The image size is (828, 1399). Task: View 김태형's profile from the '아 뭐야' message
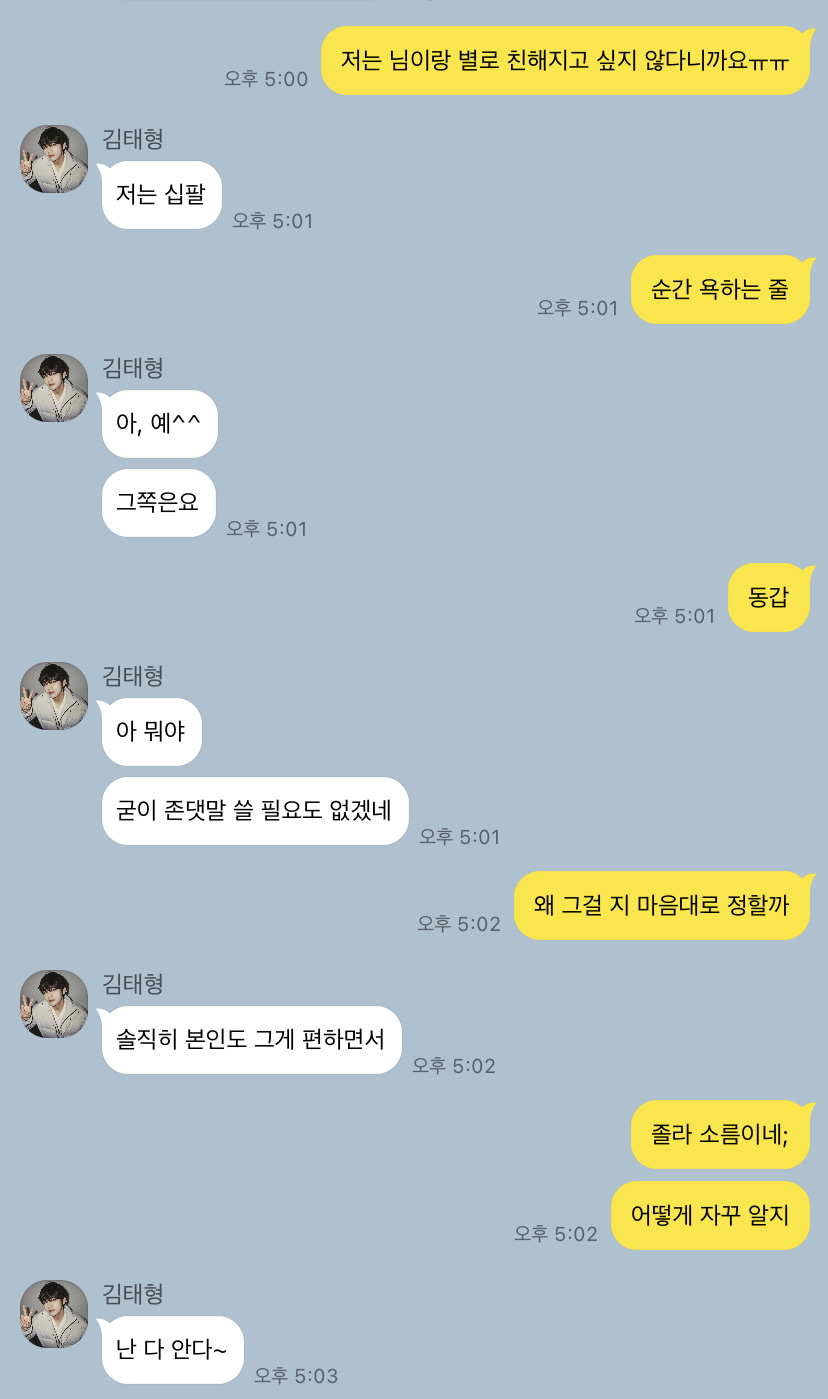click(54, 696)
